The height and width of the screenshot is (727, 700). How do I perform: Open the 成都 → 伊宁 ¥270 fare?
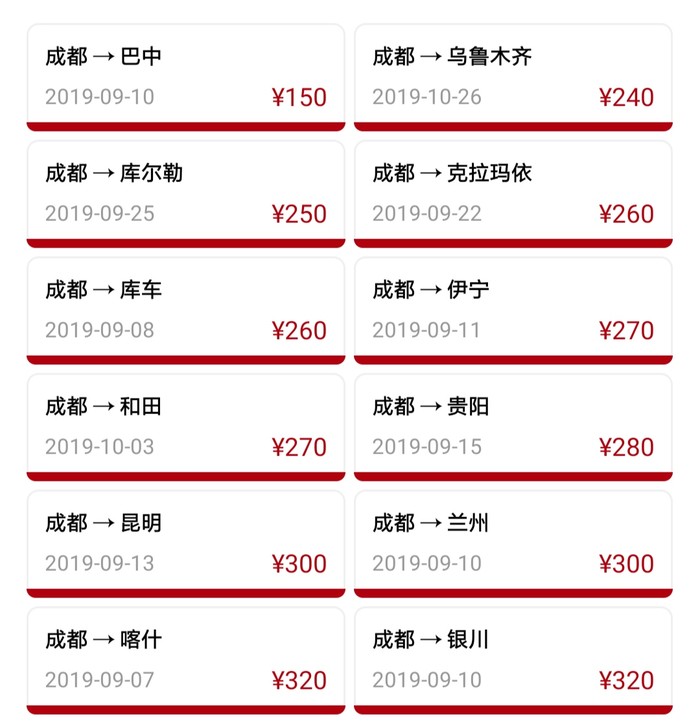click(513, 311)
